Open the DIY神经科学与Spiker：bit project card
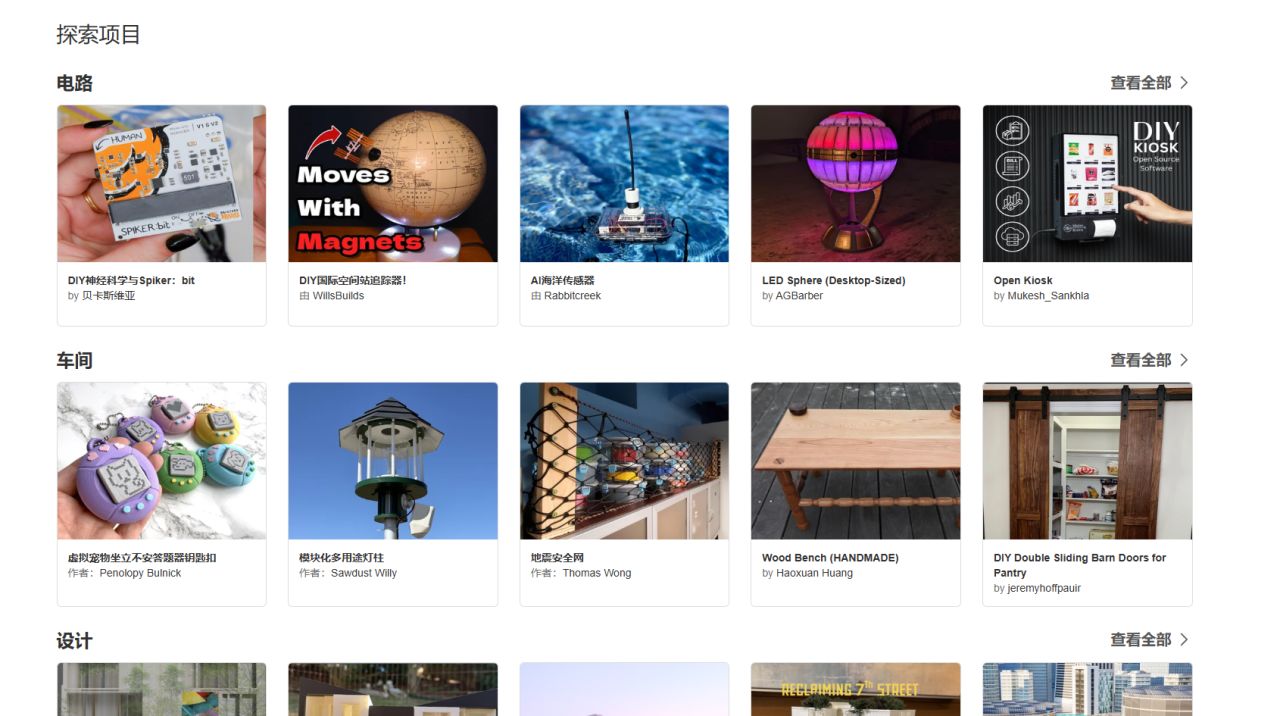 (x=161, y=184)
